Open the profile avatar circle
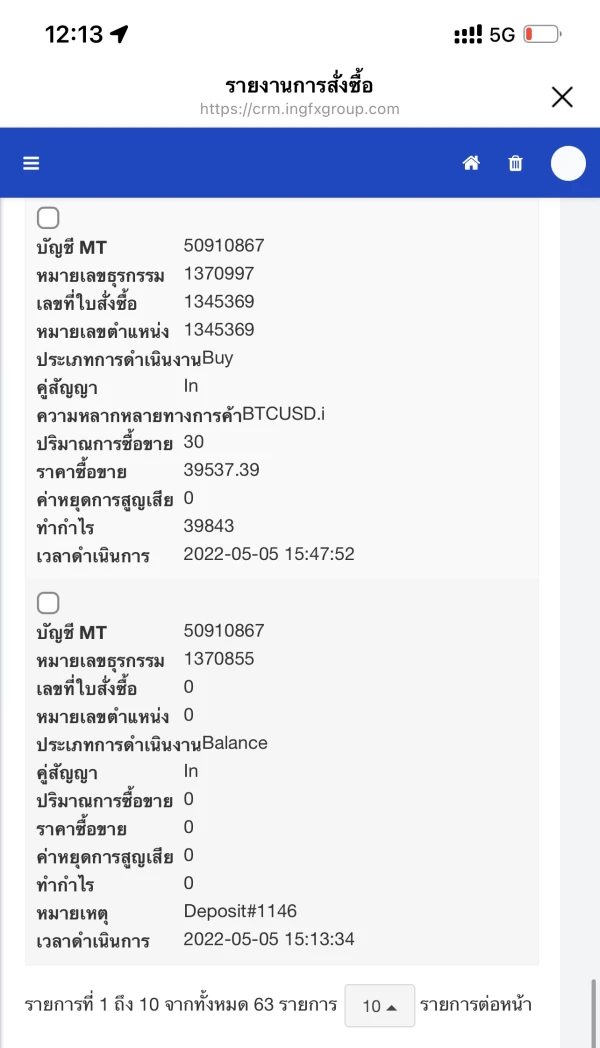600x1048 pixels. point(568,163)
